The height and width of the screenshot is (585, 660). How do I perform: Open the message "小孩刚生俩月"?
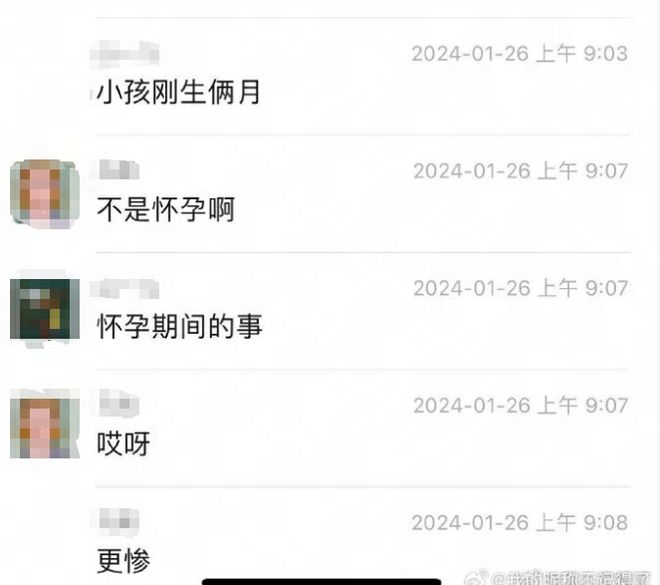[x=179, y=93]
